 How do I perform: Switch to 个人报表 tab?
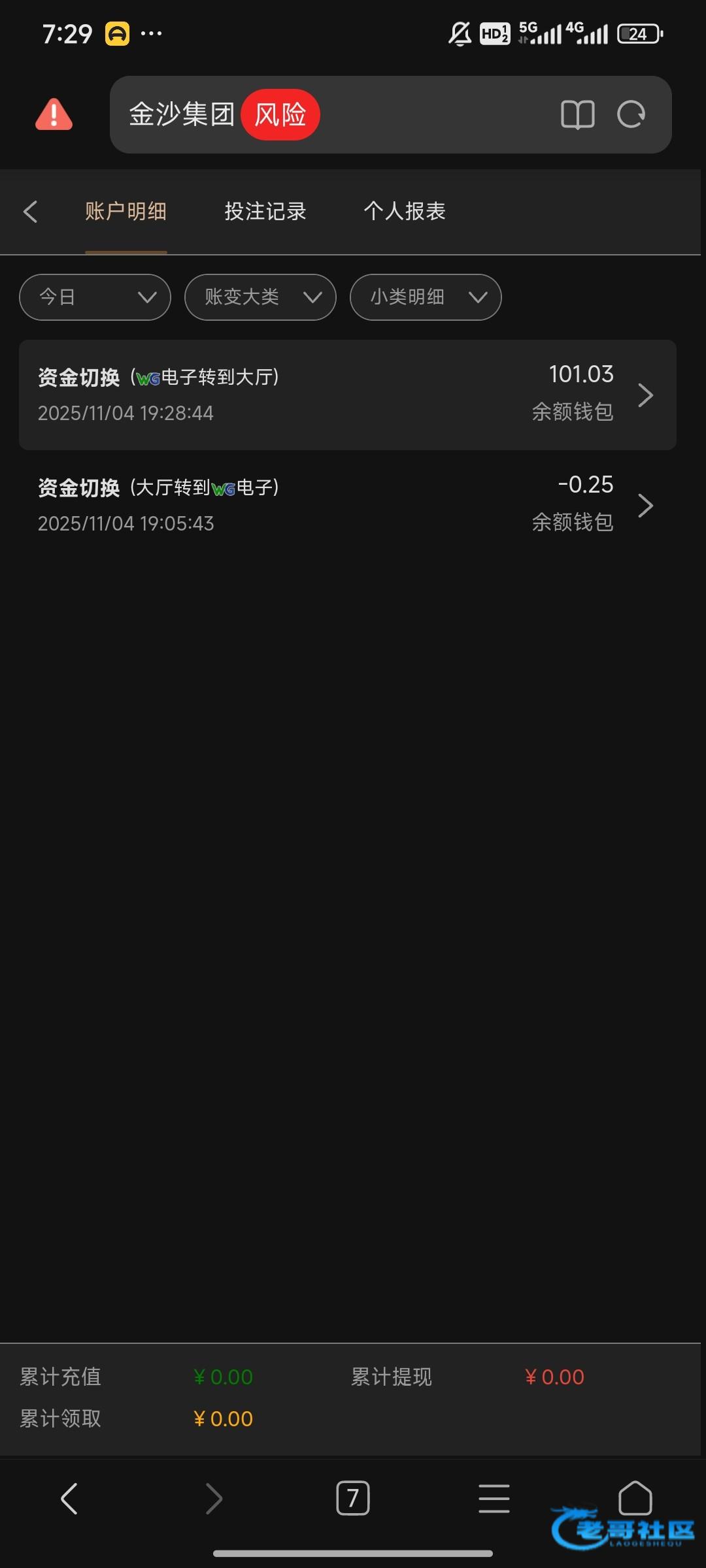(405, 211)
